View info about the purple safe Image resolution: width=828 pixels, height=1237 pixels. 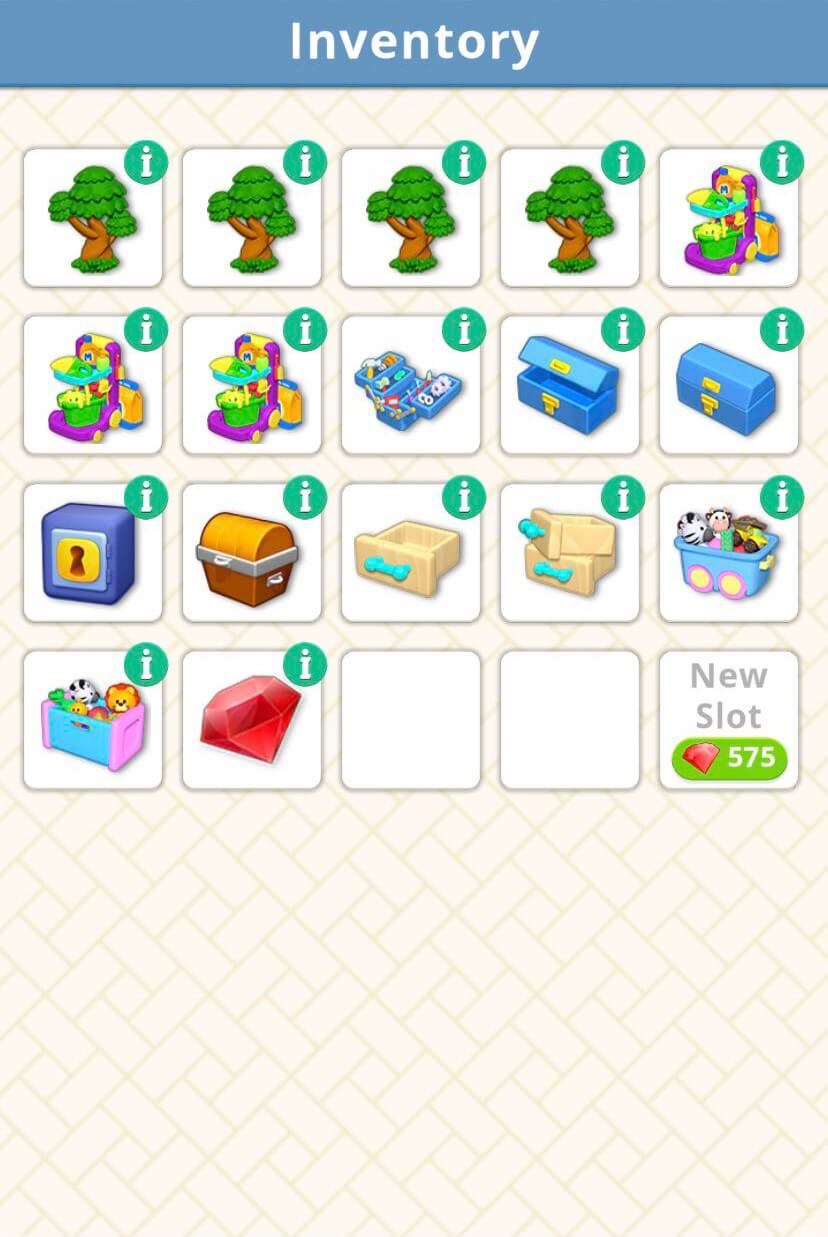tap(146, 497)
